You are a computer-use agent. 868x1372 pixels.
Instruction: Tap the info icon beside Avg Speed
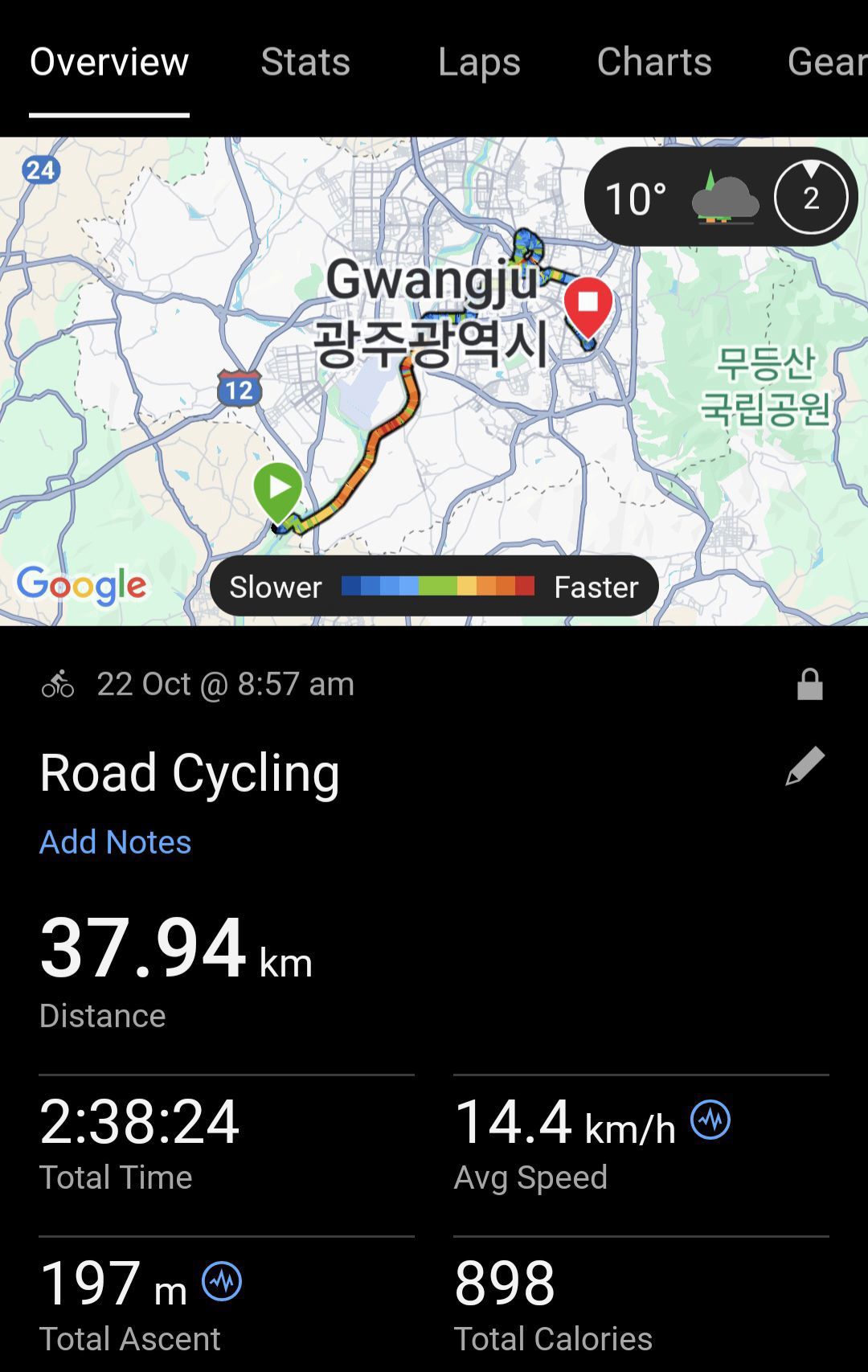pos(710,1120)
